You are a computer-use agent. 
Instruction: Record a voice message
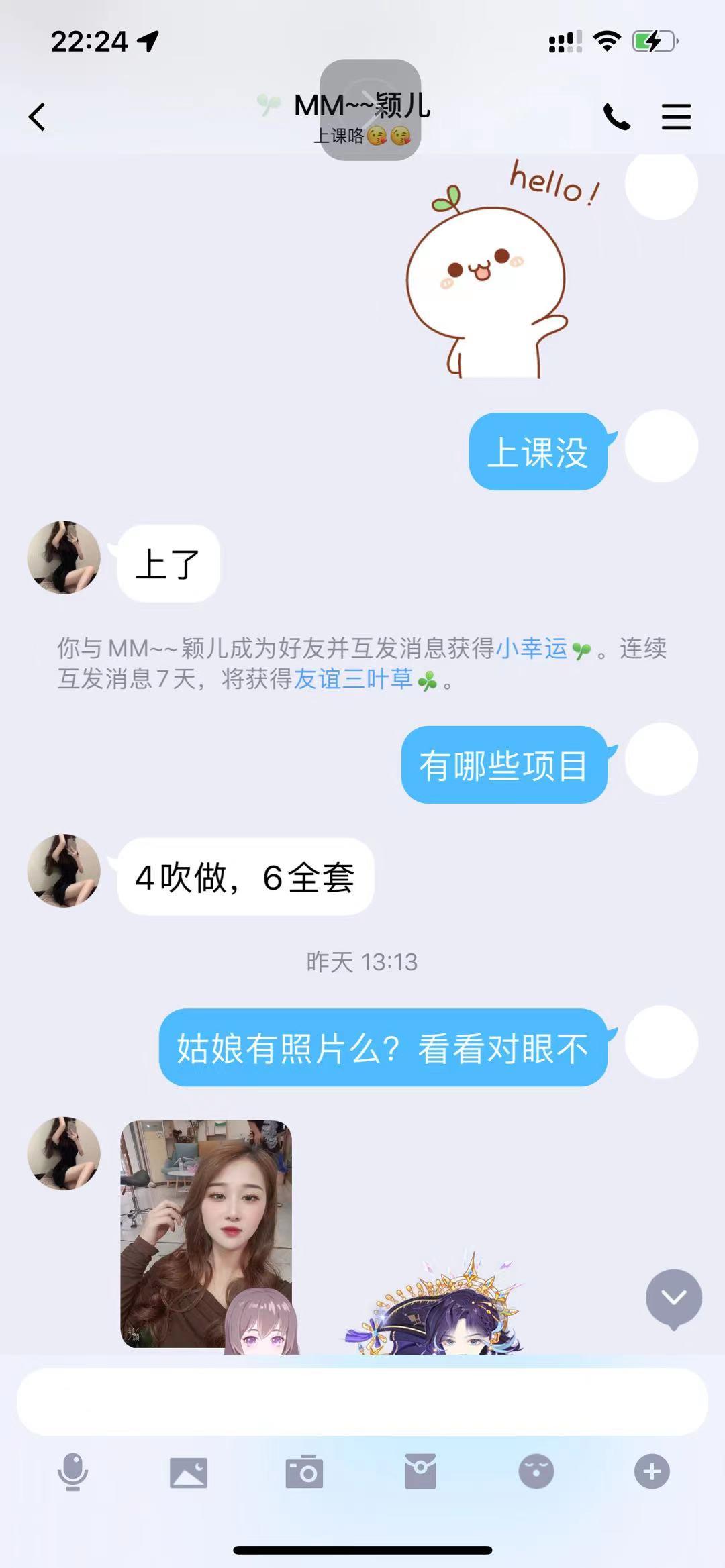[x=72, y=1472]
